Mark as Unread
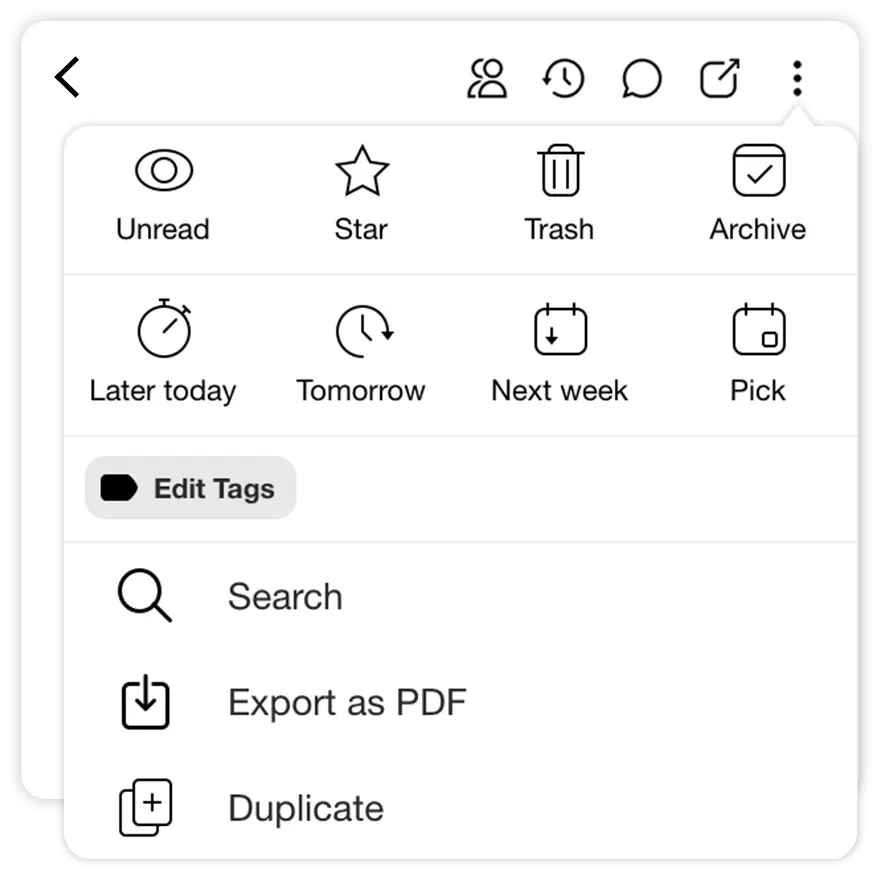 (163, 195)
